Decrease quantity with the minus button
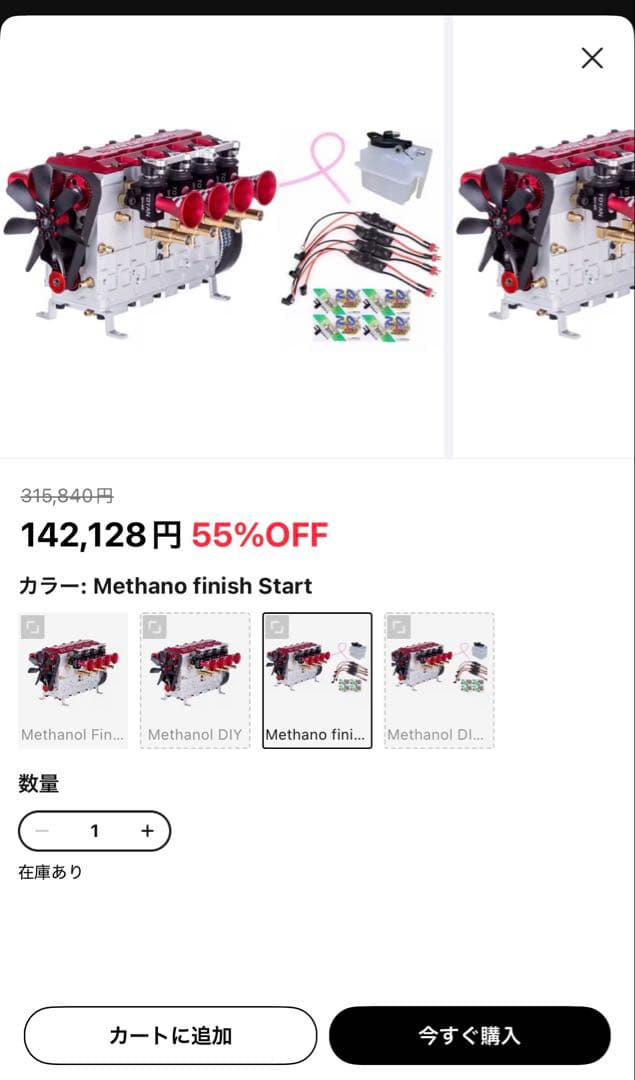Image resolution: width=635 pixels, height=1080 pixels. [42, 831]
